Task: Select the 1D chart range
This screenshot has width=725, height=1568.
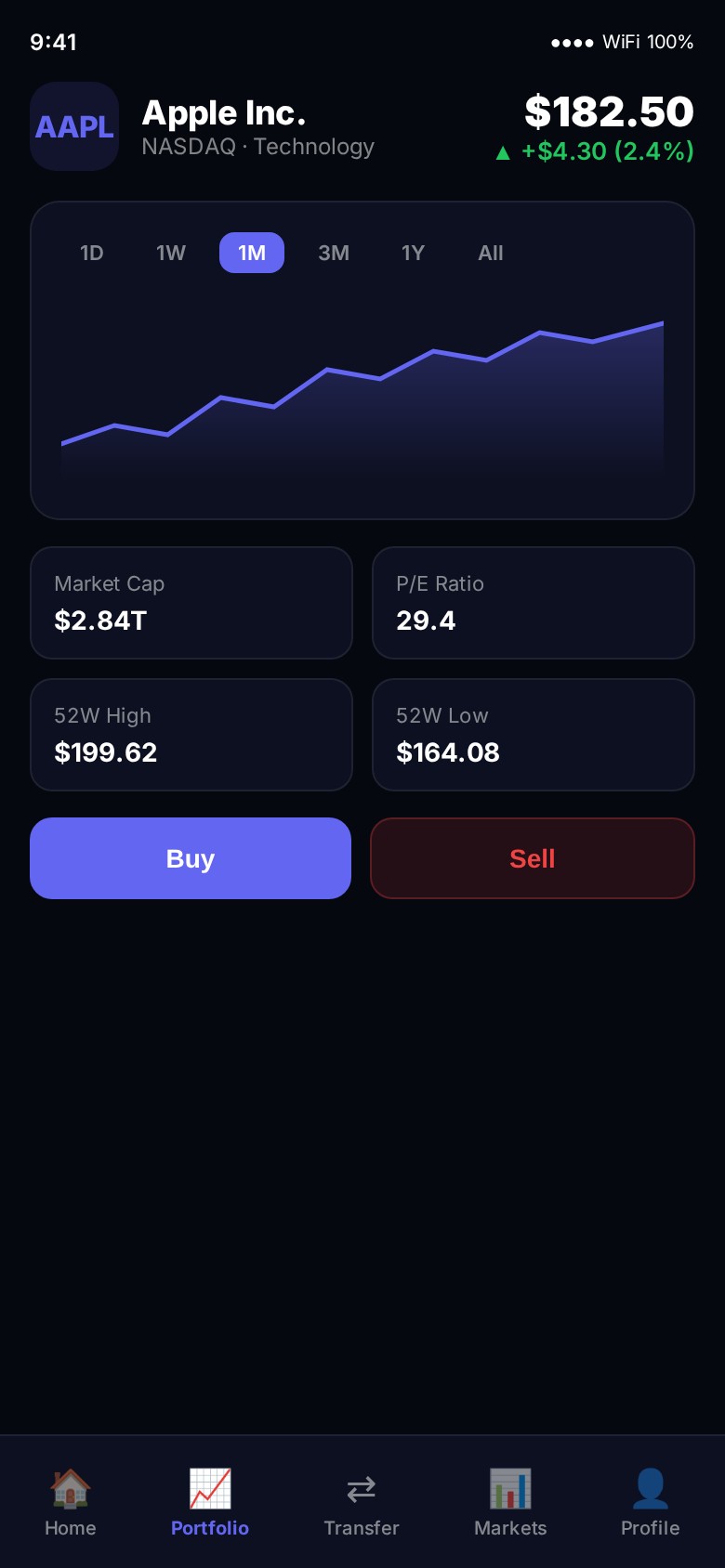Action: [91, 253]
